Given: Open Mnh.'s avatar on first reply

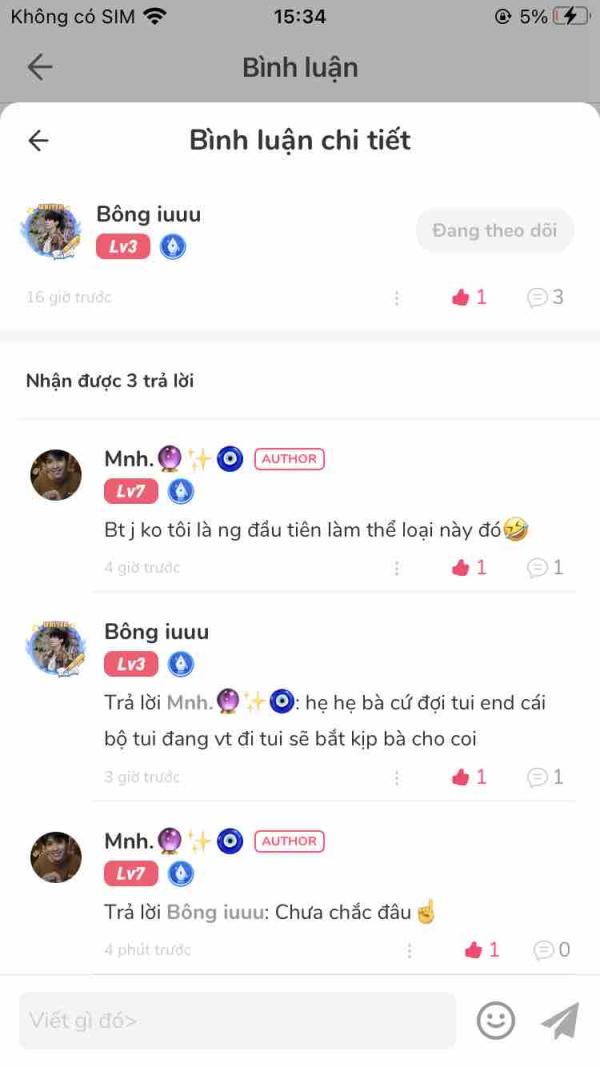Looking at the screenshot, I should coord(56,475).
